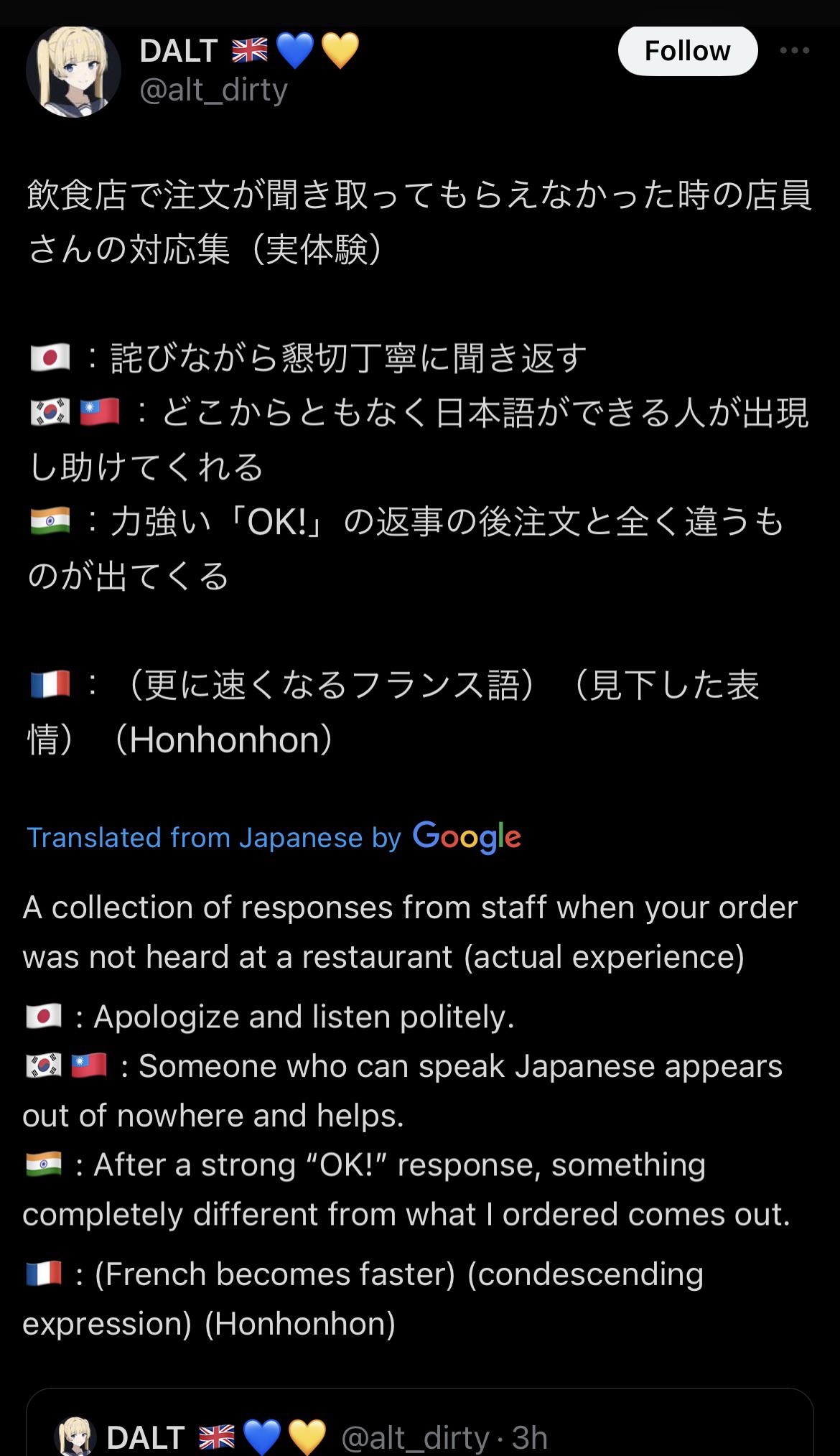Viewport: 840px width, 1456px height.
Task: Open the post's three-dot overflow menu
Action: tap(794, 51)
